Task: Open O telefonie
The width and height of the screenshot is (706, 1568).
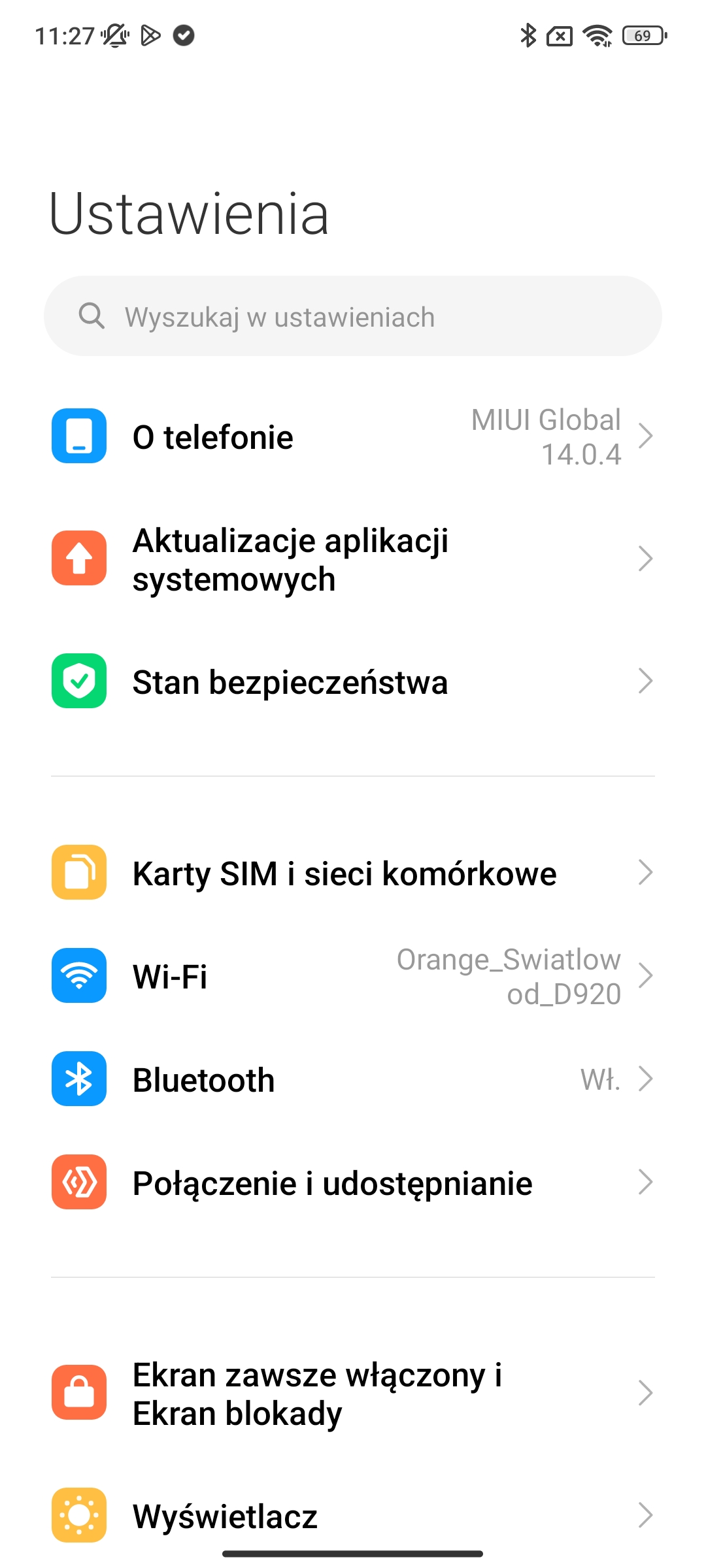Action: (x=353, y=436)
